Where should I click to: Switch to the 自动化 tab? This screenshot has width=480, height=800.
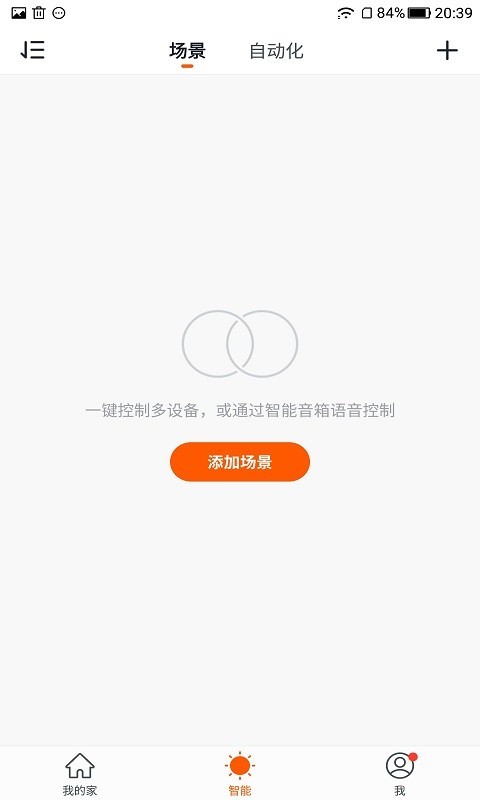click(276, 51)
